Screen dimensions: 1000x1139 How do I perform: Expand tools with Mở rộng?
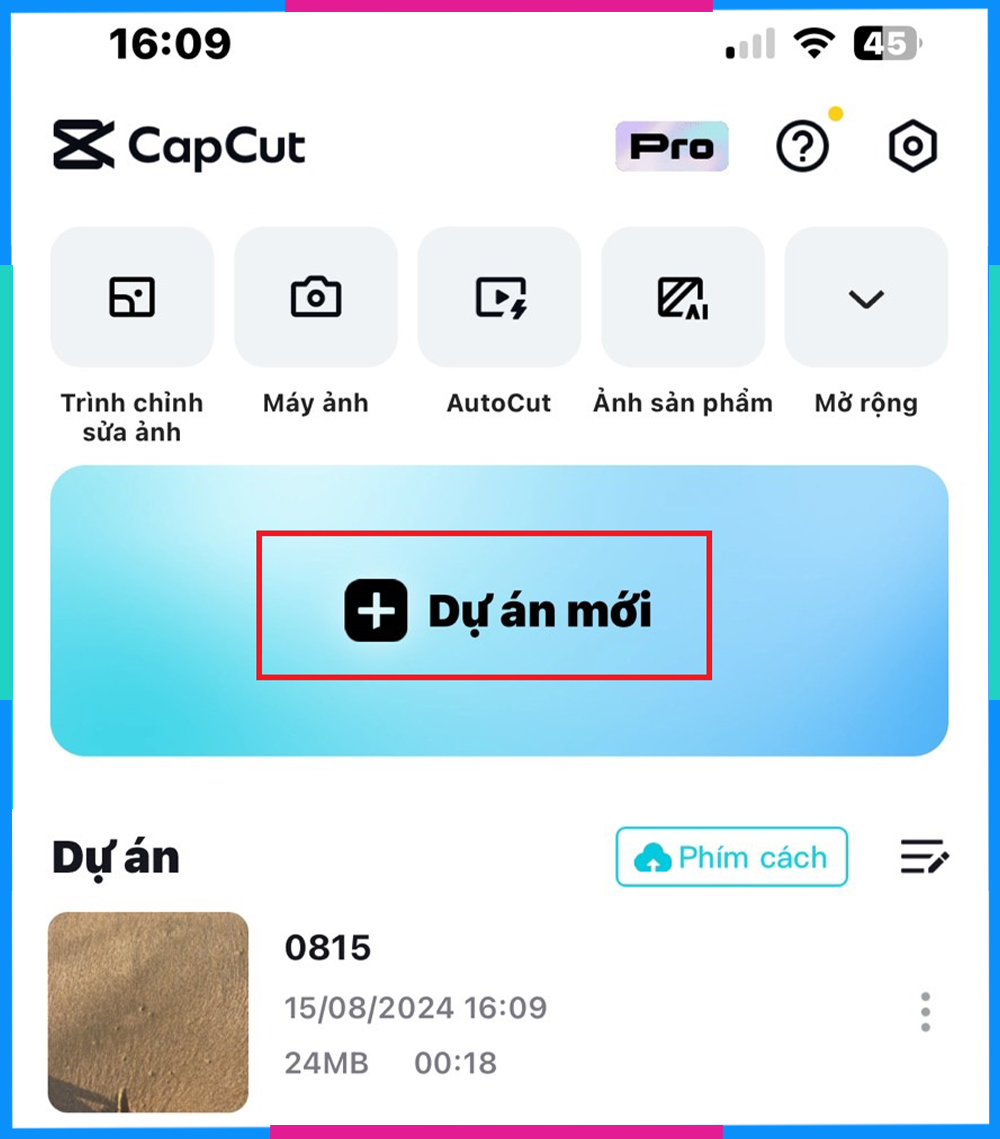point(866,297)
